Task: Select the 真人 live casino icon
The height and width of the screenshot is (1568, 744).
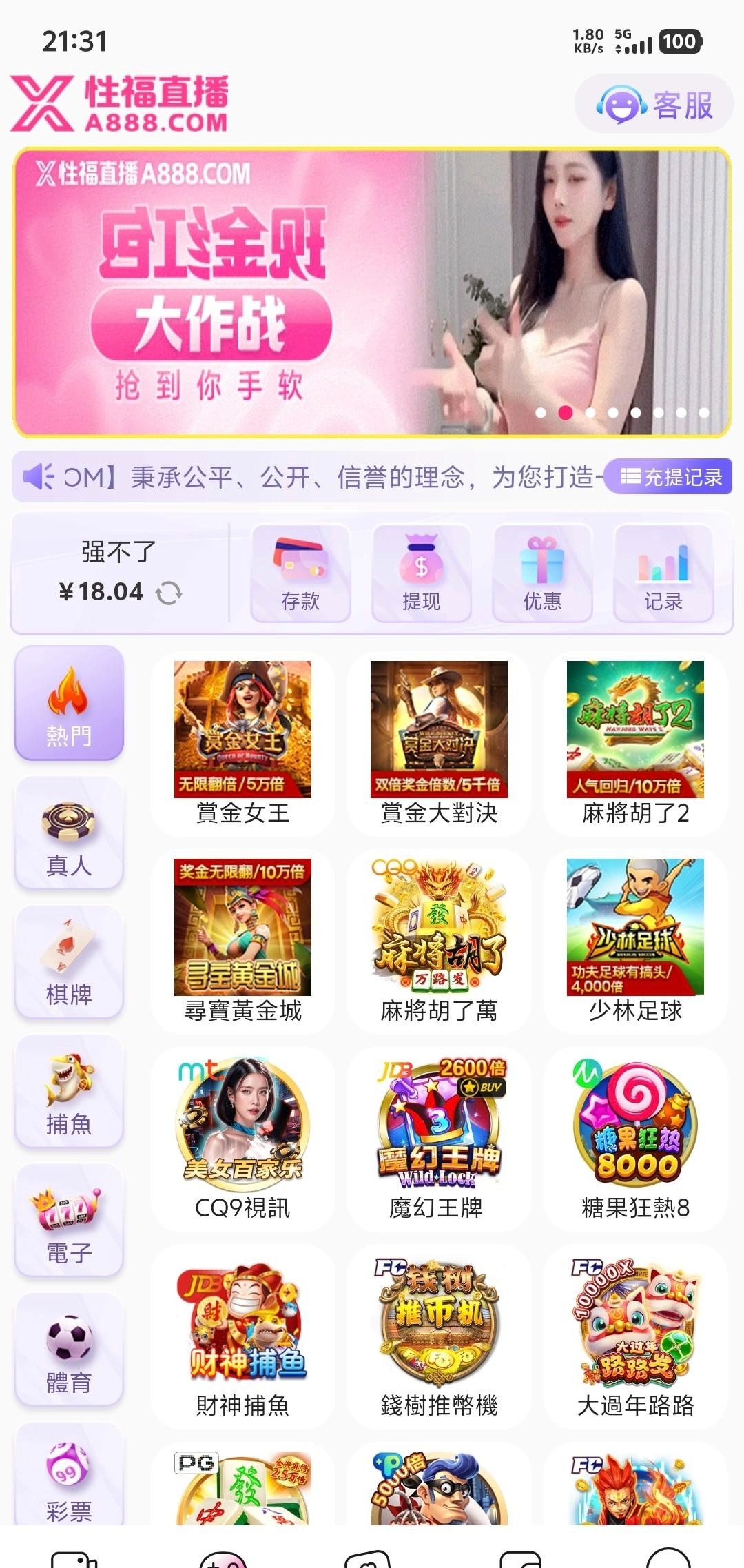Action: [68, 832]
